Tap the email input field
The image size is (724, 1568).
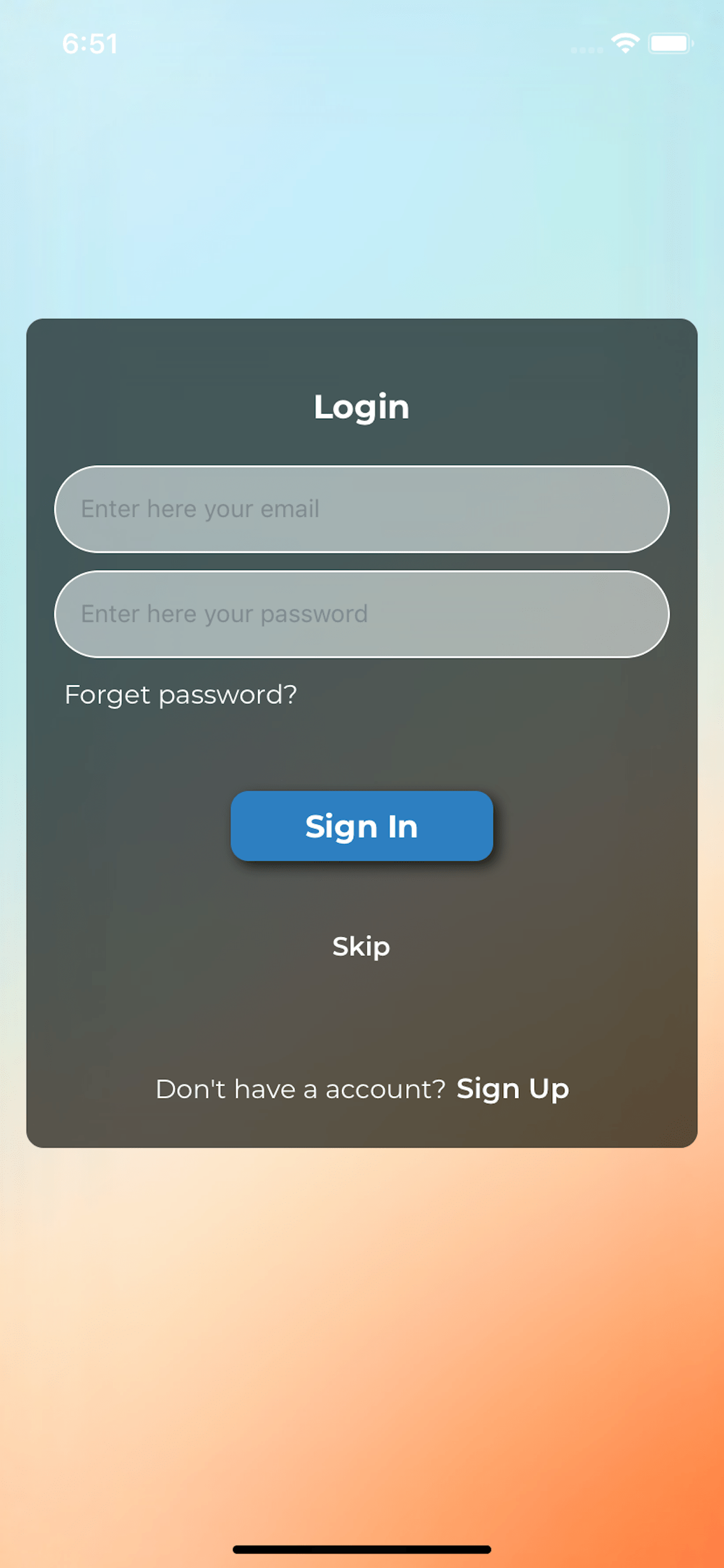[x=361, y=509]
